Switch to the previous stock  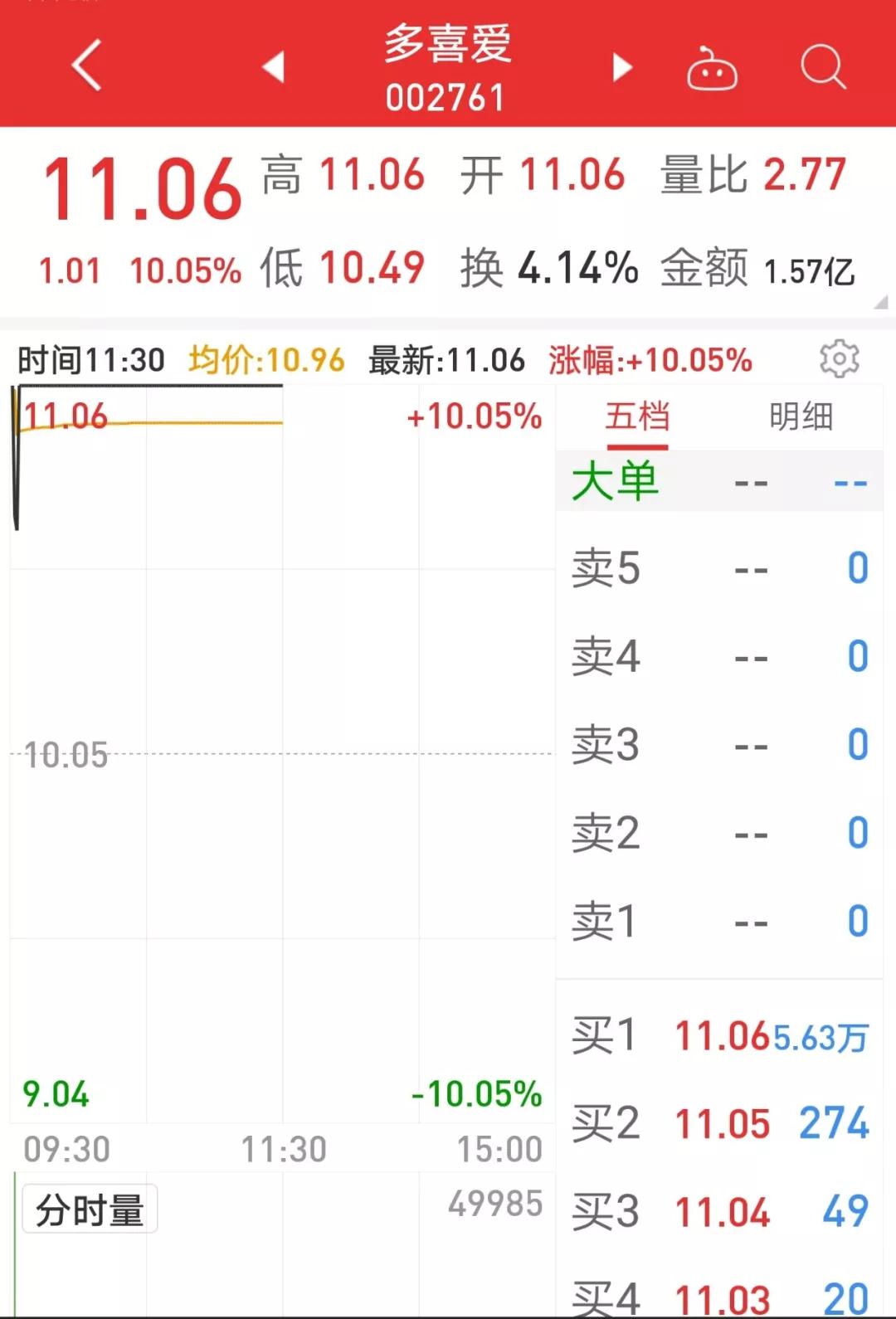(x=274, y=67)
